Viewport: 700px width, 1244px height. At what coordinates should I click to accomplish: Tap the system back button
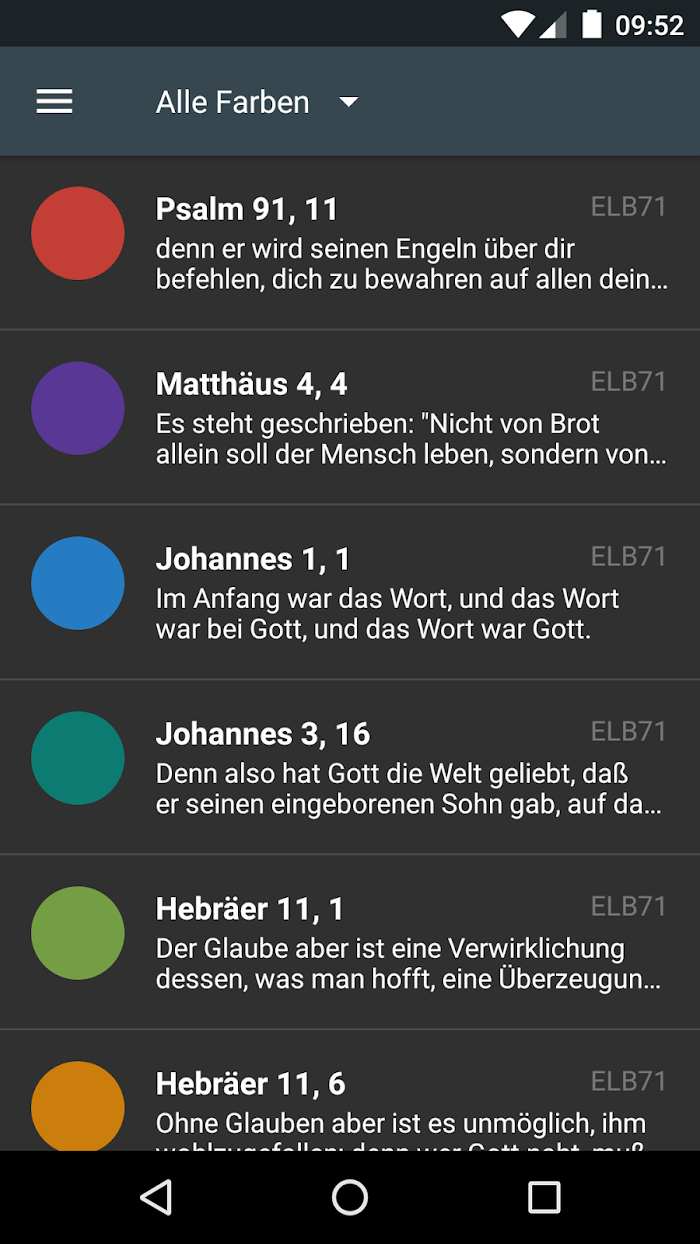click(x=156, y=1197)
